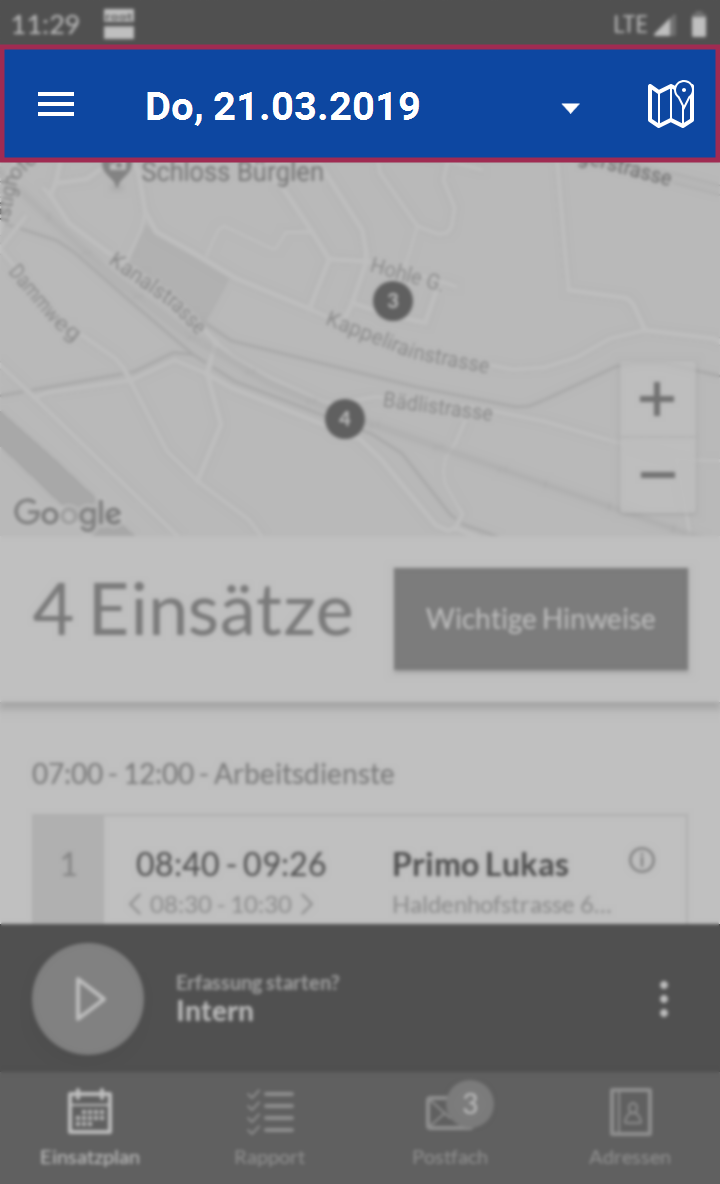This screenshot has height=1184, width=720.
Task: Show info for Primo Lukas
Action: pos(642,860)
